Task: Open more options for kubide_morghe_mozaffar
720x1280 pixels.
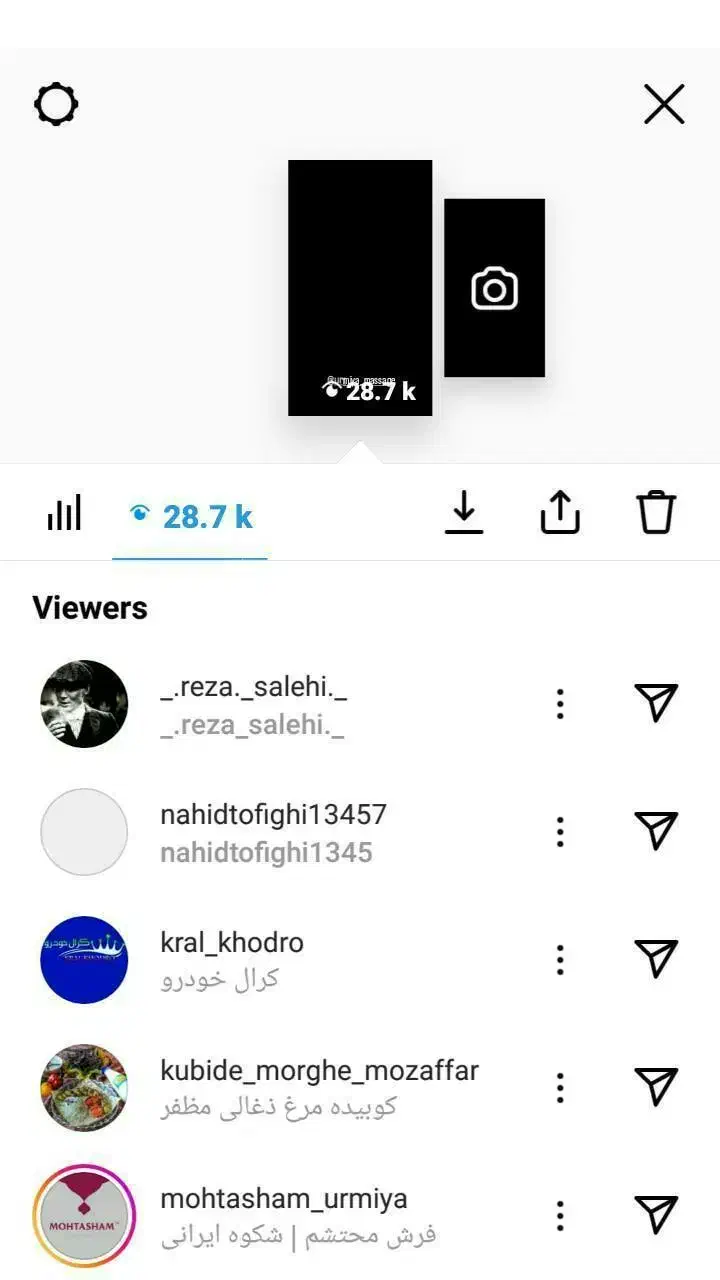Action: click(560, 1088)
